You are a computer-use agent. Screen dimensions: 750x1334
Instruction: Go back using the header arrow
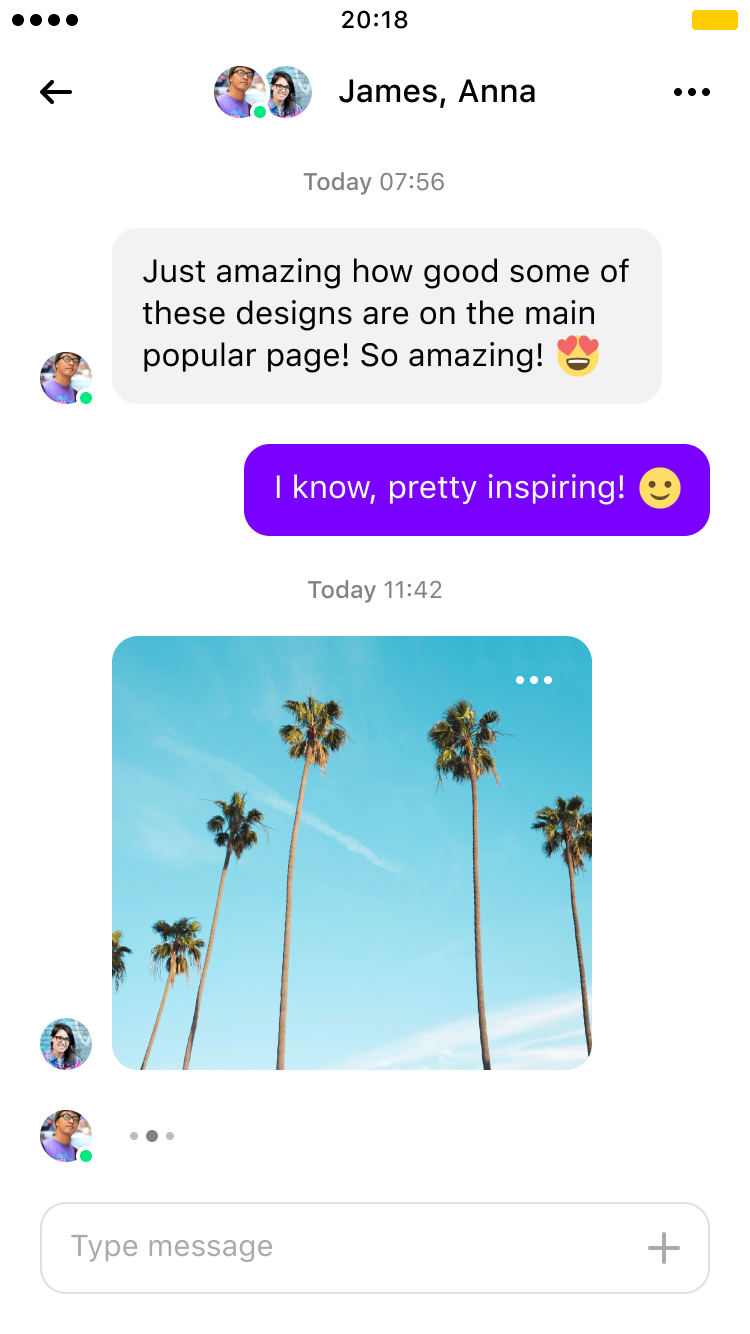tap(56, 92)
